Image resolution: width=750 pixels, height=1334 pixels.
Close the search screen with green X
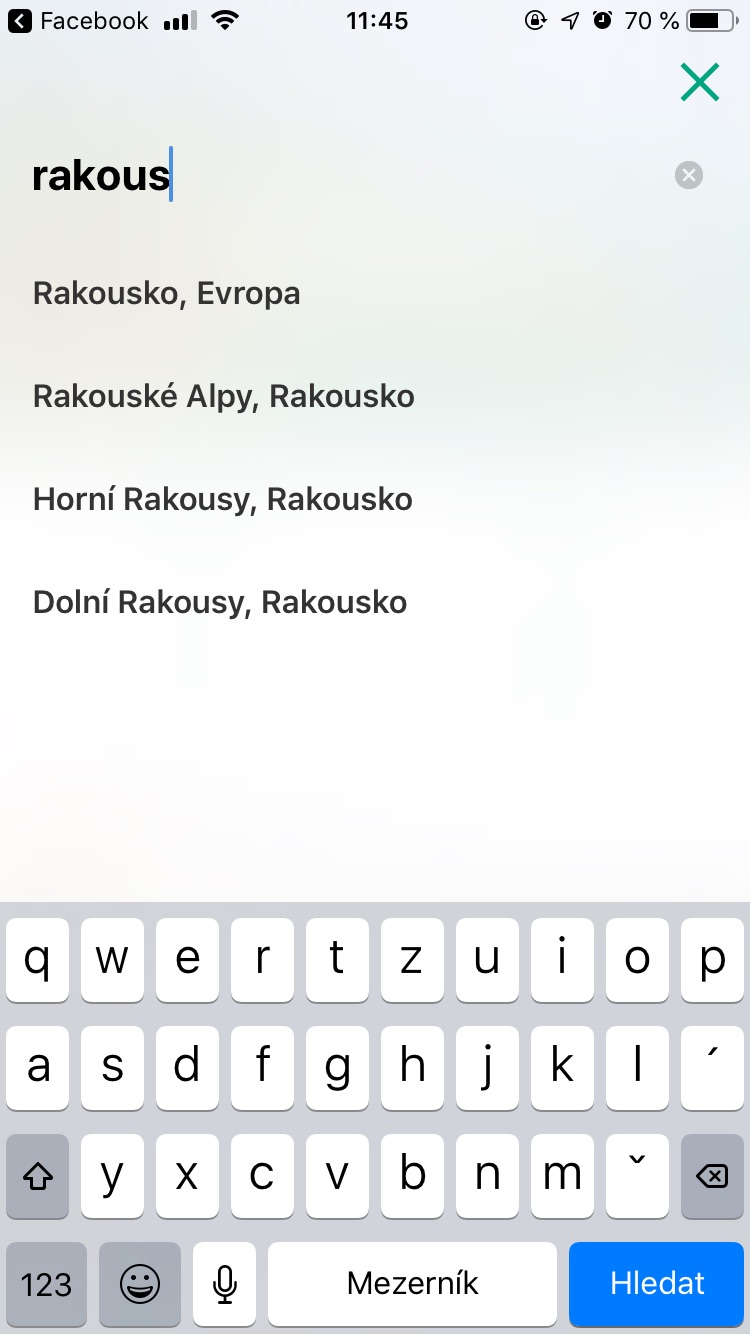700,82
